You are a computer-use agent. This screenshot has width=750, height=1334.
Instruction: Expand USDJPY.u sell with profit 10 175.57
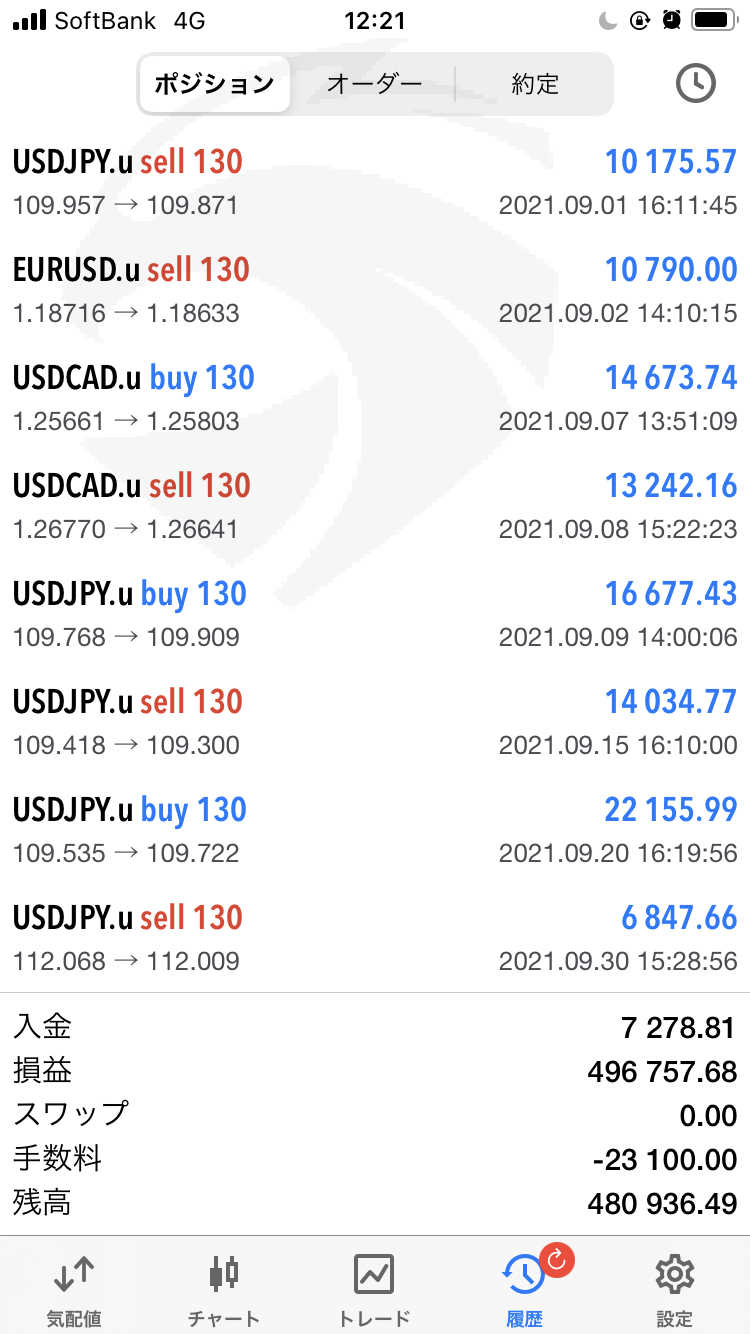click(375, 182)
